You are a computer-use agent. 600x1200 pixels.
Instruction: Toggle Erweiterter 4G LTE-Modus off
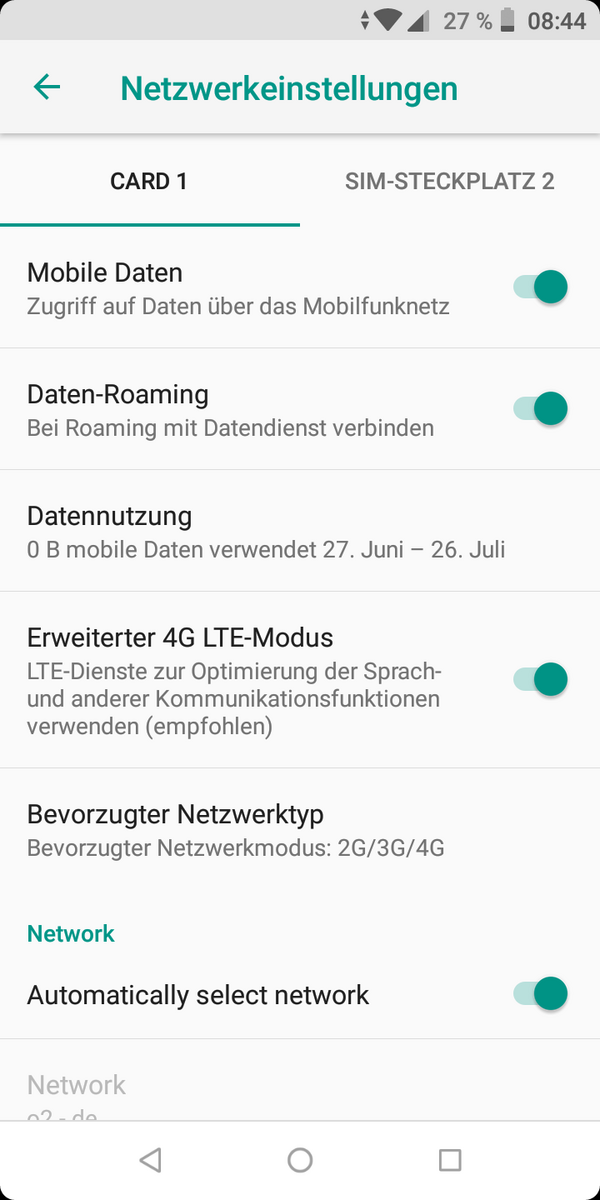pyautogui.click(x=541, y=679)
